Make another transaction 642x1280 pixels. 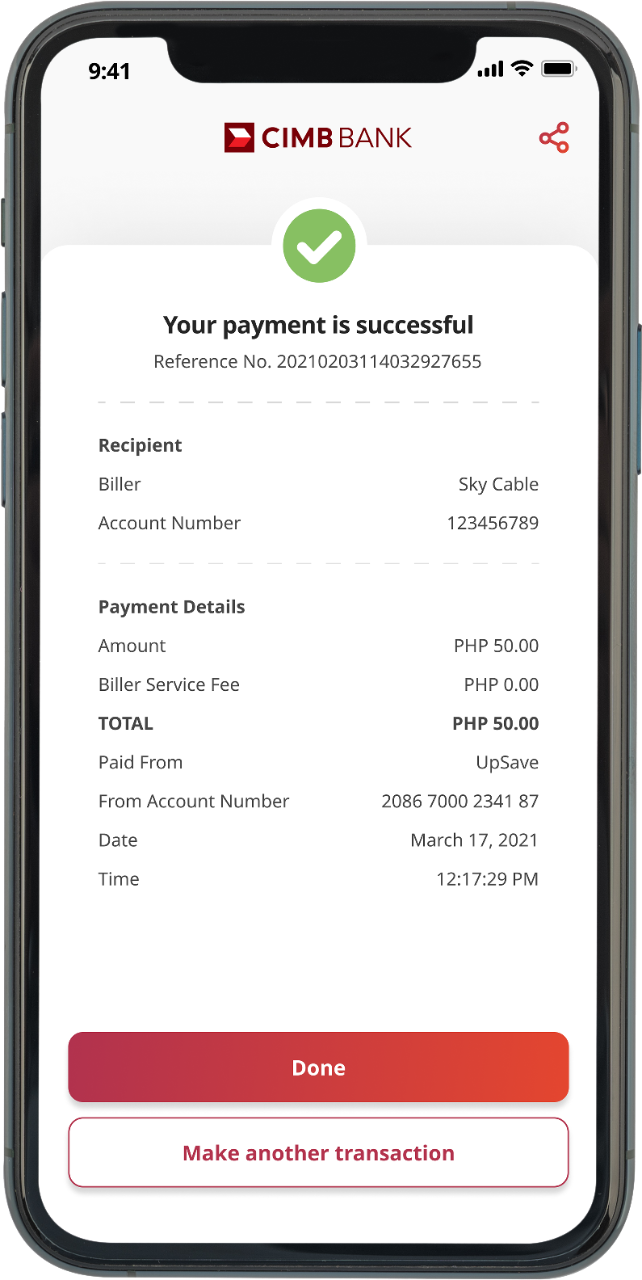pos(318,1153)
